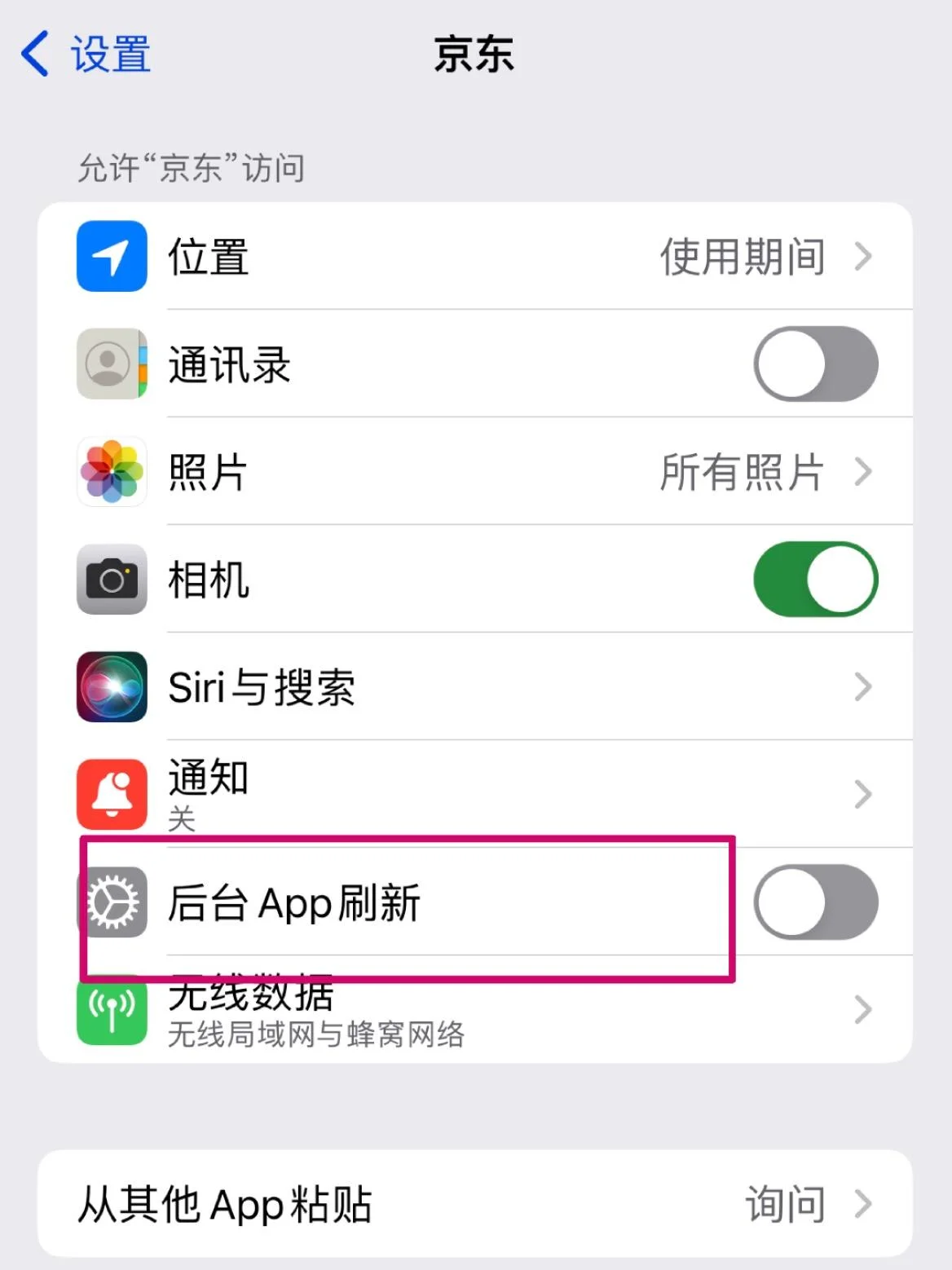This screenshot has height=1270, width=952.
Task: Open the Siri与搜索 settings page
Action: point(476,687)
